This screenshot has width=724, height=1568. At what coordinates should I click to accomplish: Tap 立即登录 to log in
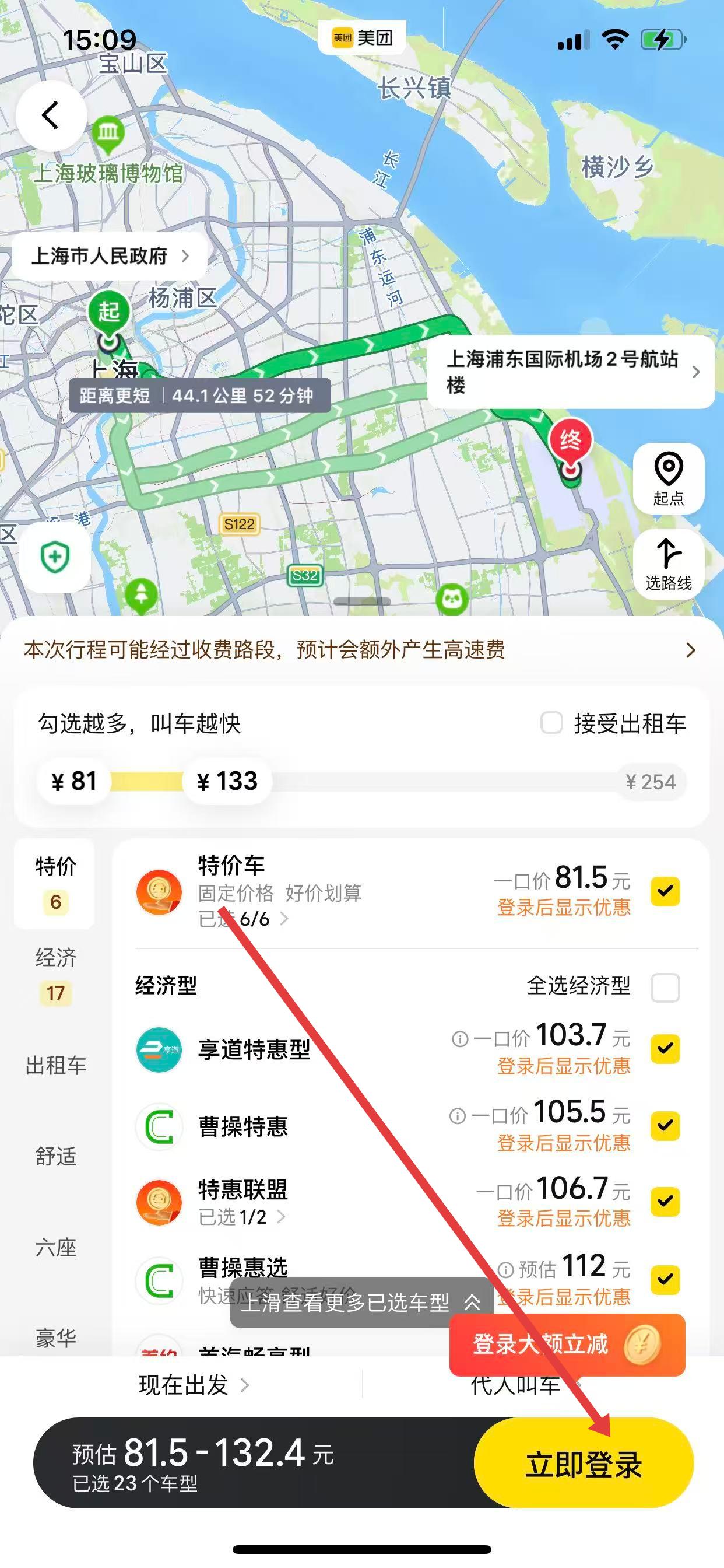point(583,1464)
